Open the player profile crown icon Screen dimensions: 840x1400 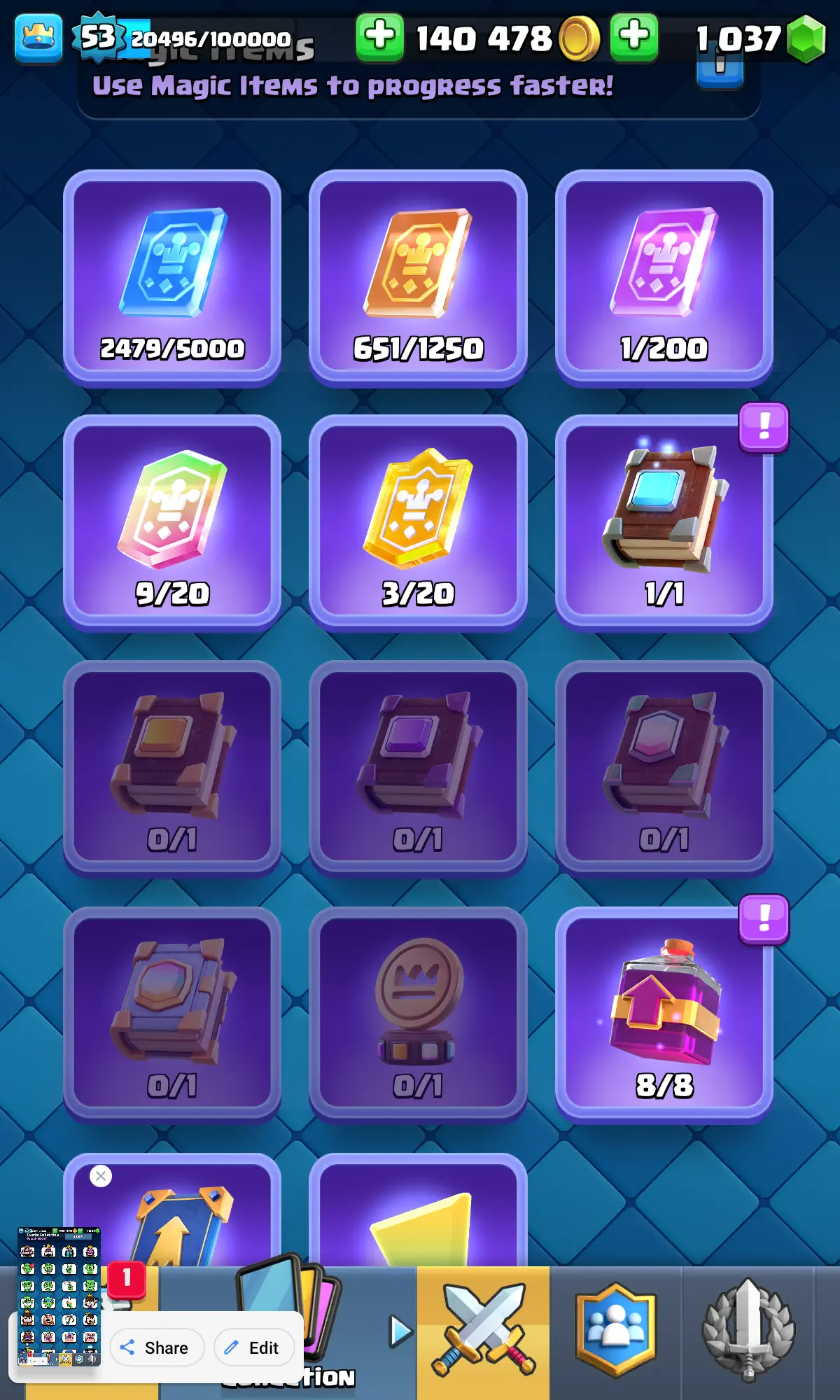point(38,37)
